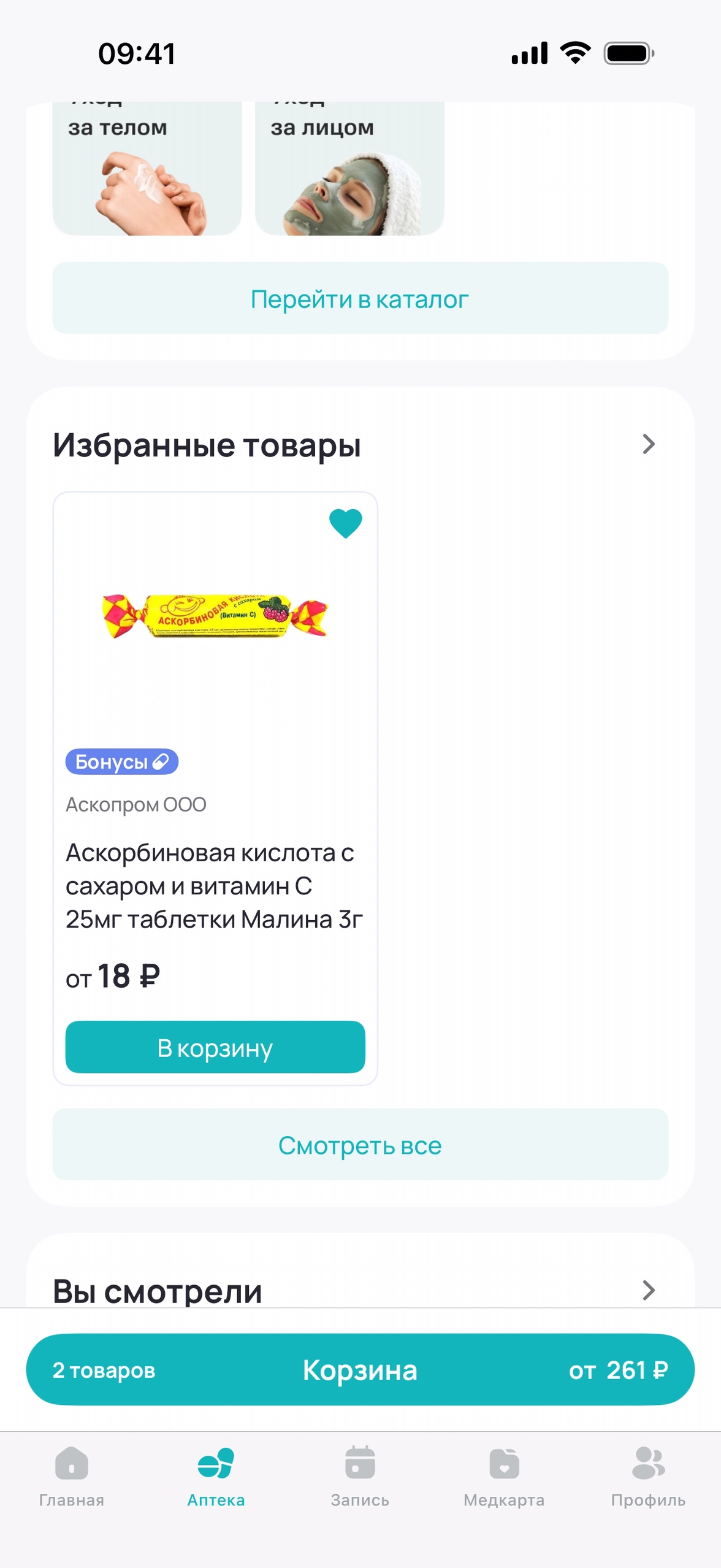This screenshot has width=721, height=1568.
Task: Switch to the Профиль tab
Action: [648, 1477]
